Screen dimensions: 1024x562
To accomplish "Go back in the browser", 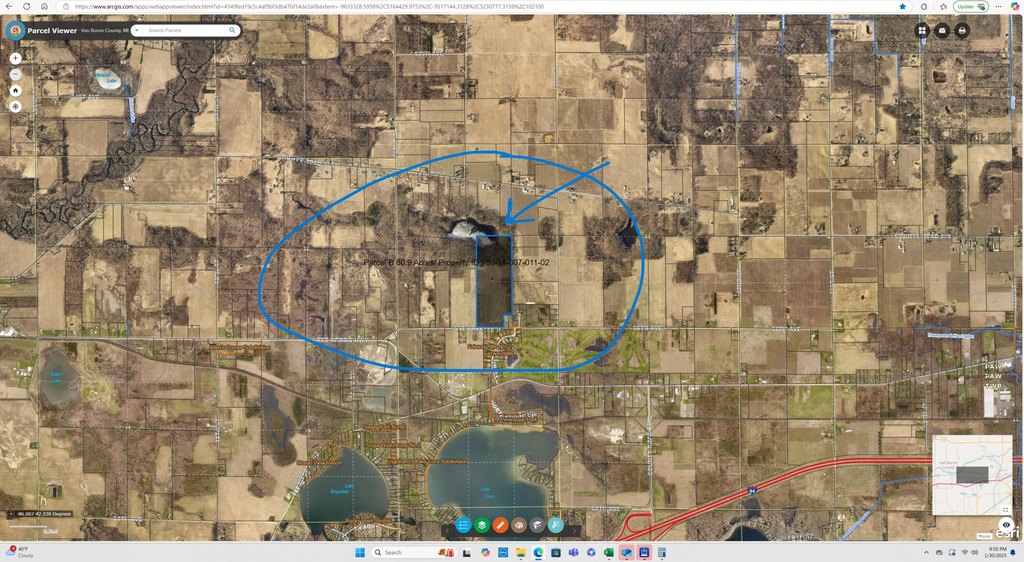I will (11, 6).
